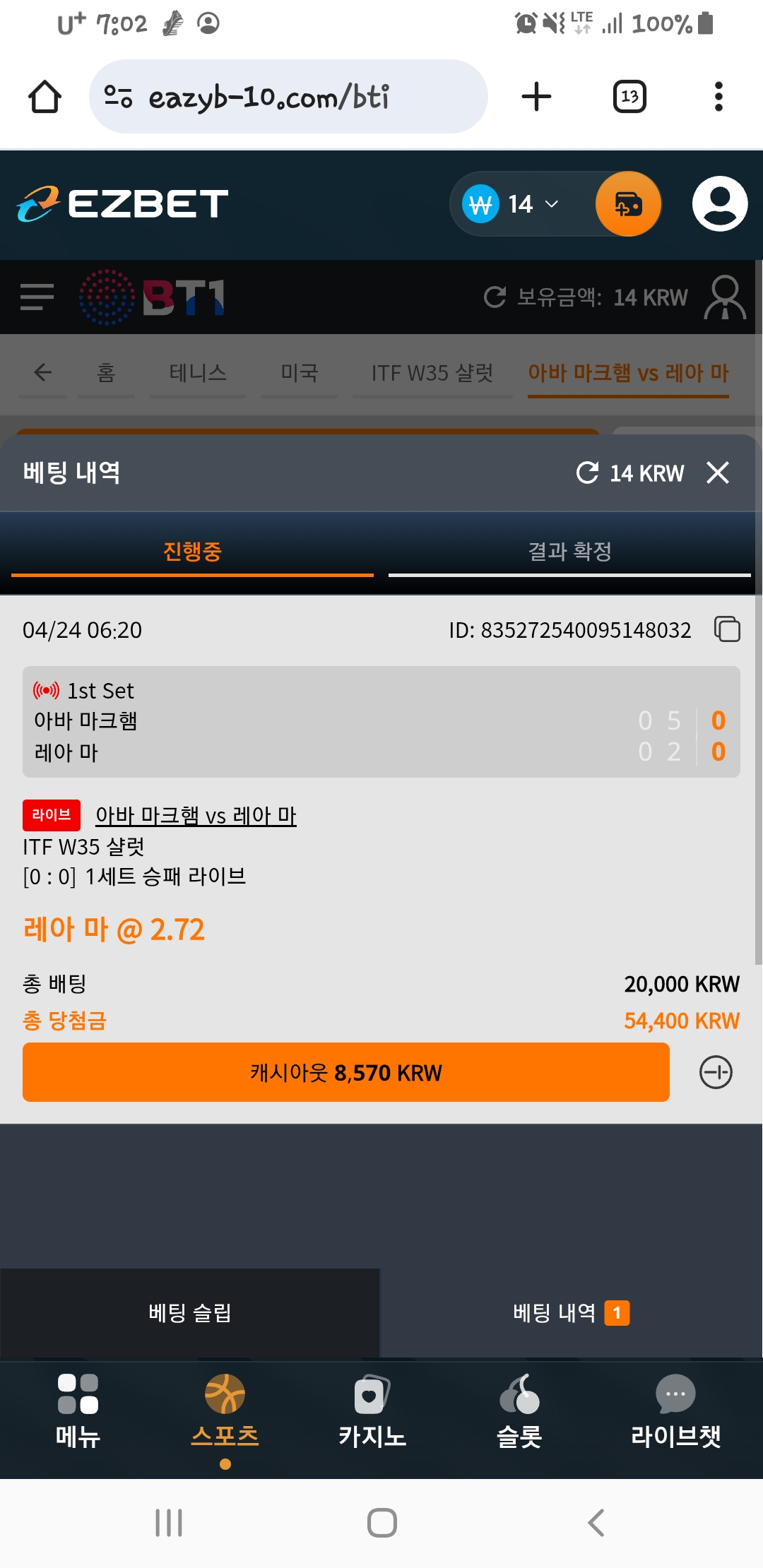The image size is (763, 1568).
Task: Open the account profile avatar
Action: coord(719,204)
